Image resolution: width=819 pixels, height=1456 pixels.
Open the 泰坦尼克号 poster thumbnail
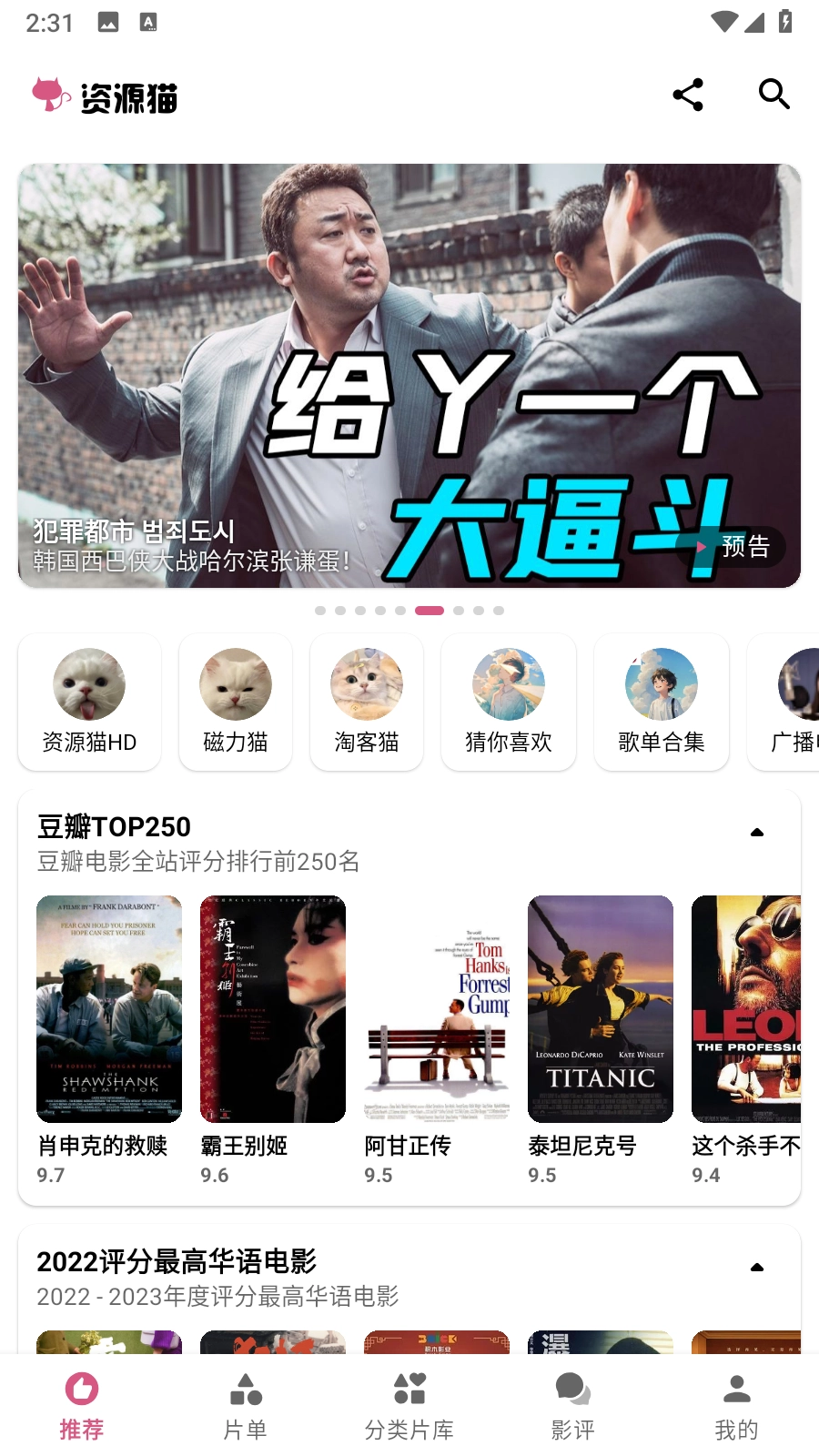click(x=600, y=1007)
